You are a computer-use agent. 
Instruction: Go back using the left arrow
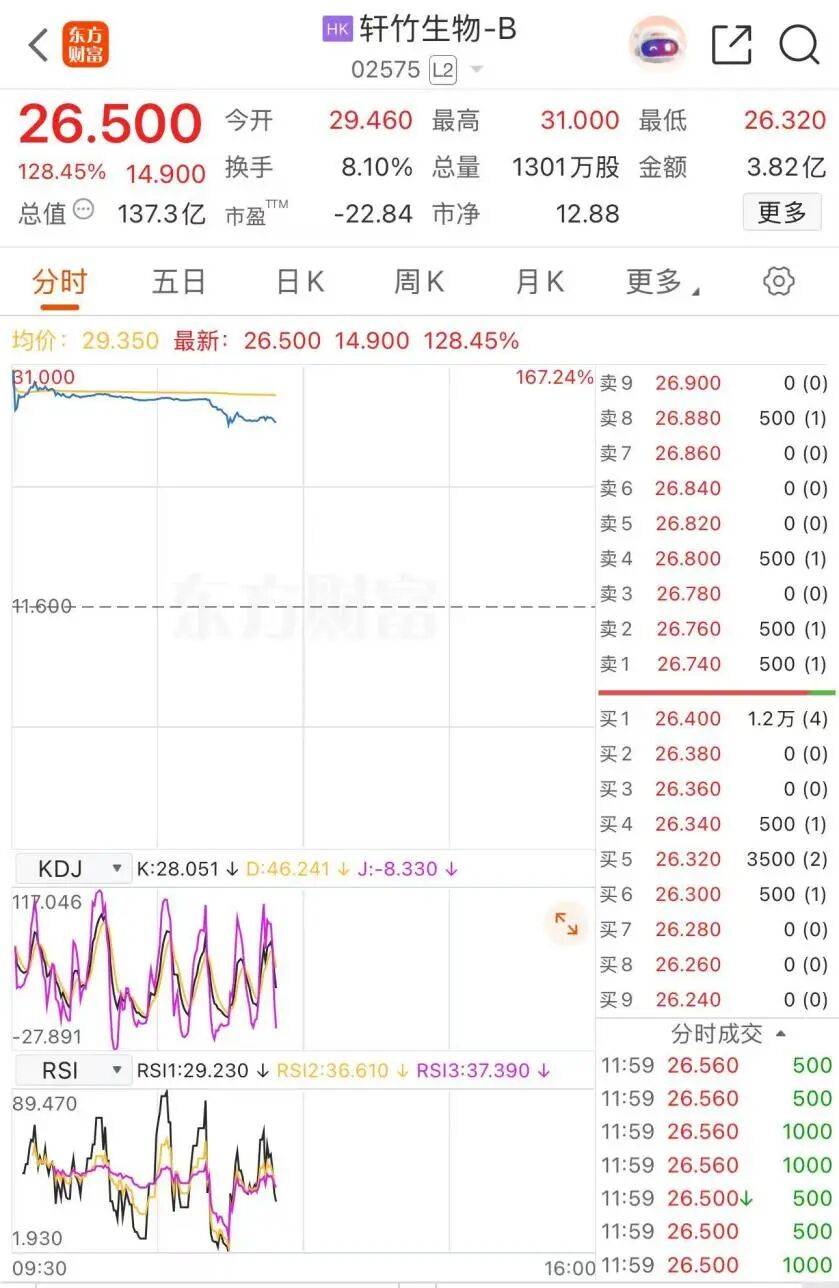tap(37, 44)
